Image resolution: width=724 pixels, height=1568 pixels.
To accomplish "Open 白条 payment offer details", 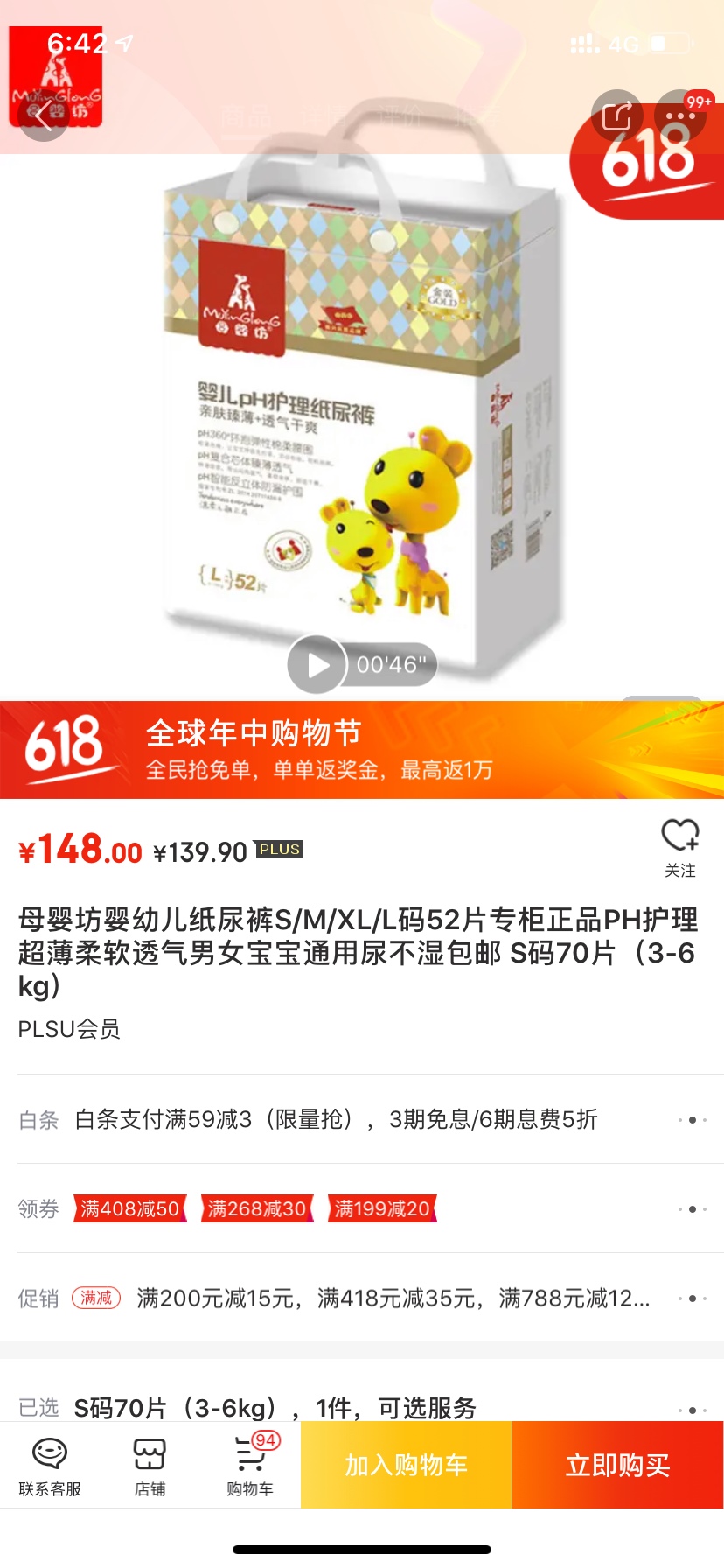I will [x=362, y=1119].
